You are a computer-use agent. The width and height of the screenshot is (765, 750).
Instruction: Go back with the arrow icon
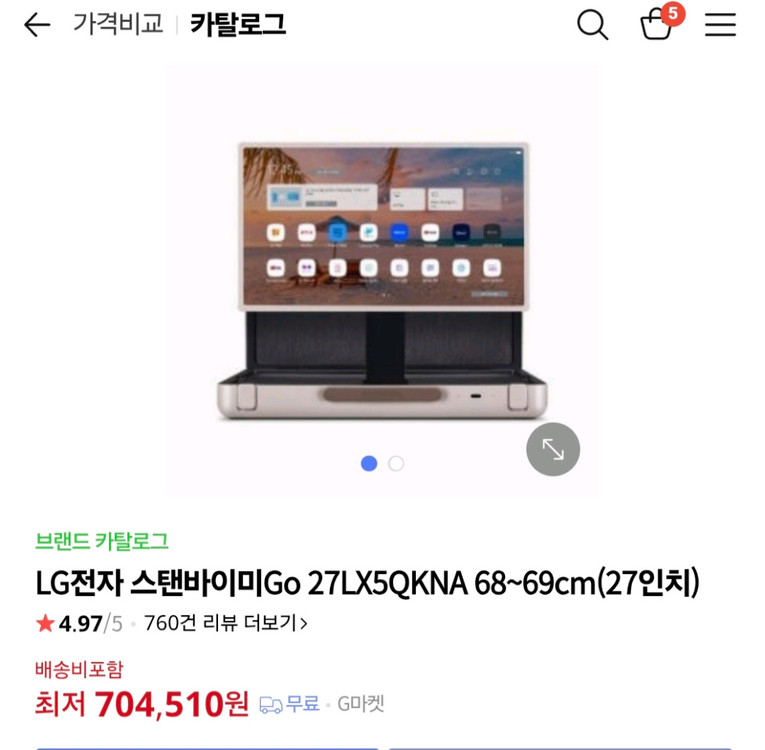(x=37, y=25)
